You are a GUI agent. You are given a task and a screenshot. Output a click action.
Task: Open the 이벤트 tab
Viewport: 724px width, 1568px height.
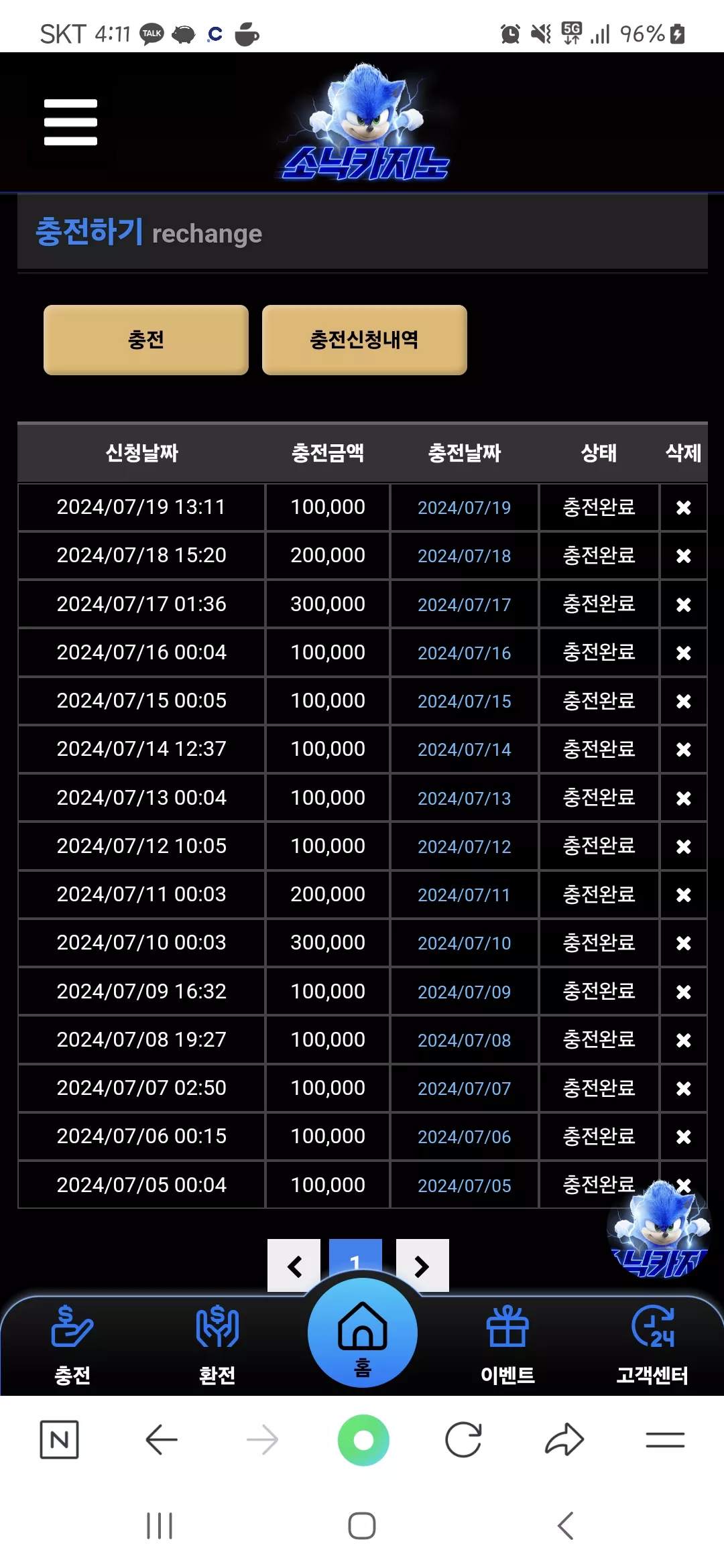click(x=507, y=1345)
